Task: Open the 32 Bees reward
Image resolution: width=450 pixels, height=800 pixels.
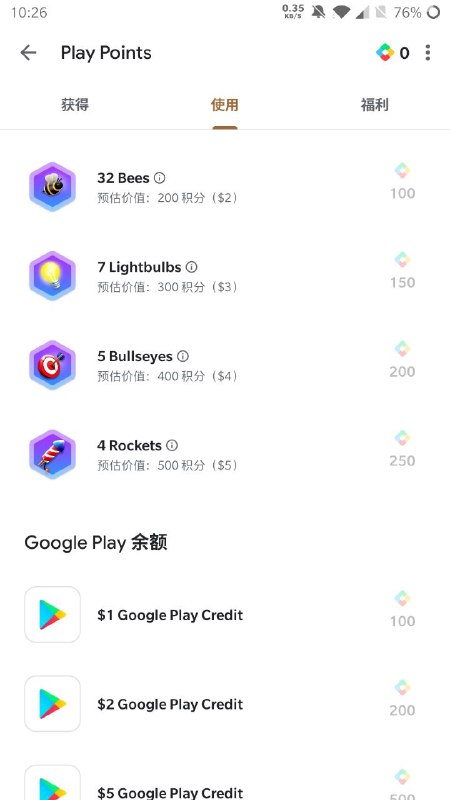Action: [225, 187]
